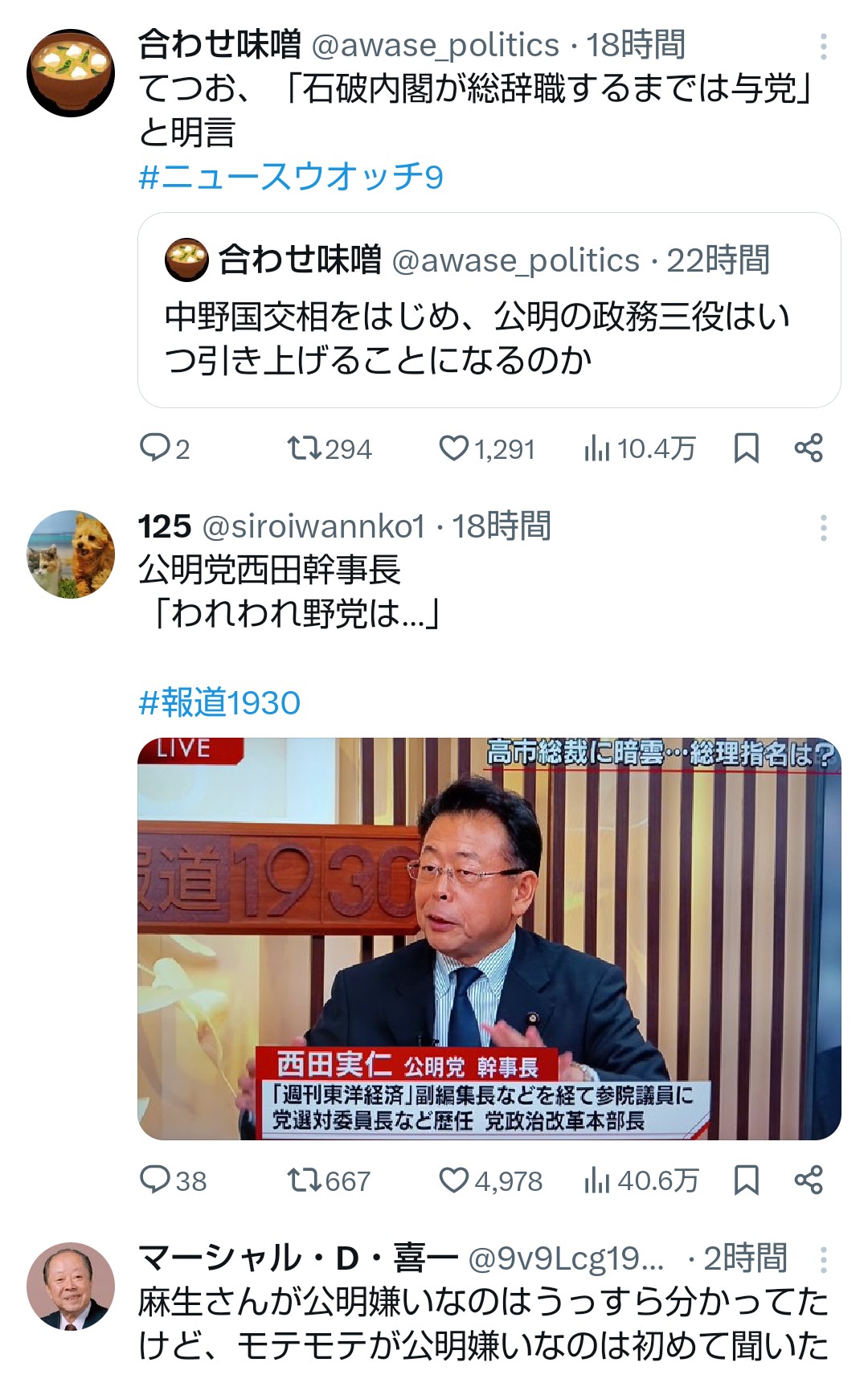Bookmark 125's 報道1930 post

click(746, 1180)
